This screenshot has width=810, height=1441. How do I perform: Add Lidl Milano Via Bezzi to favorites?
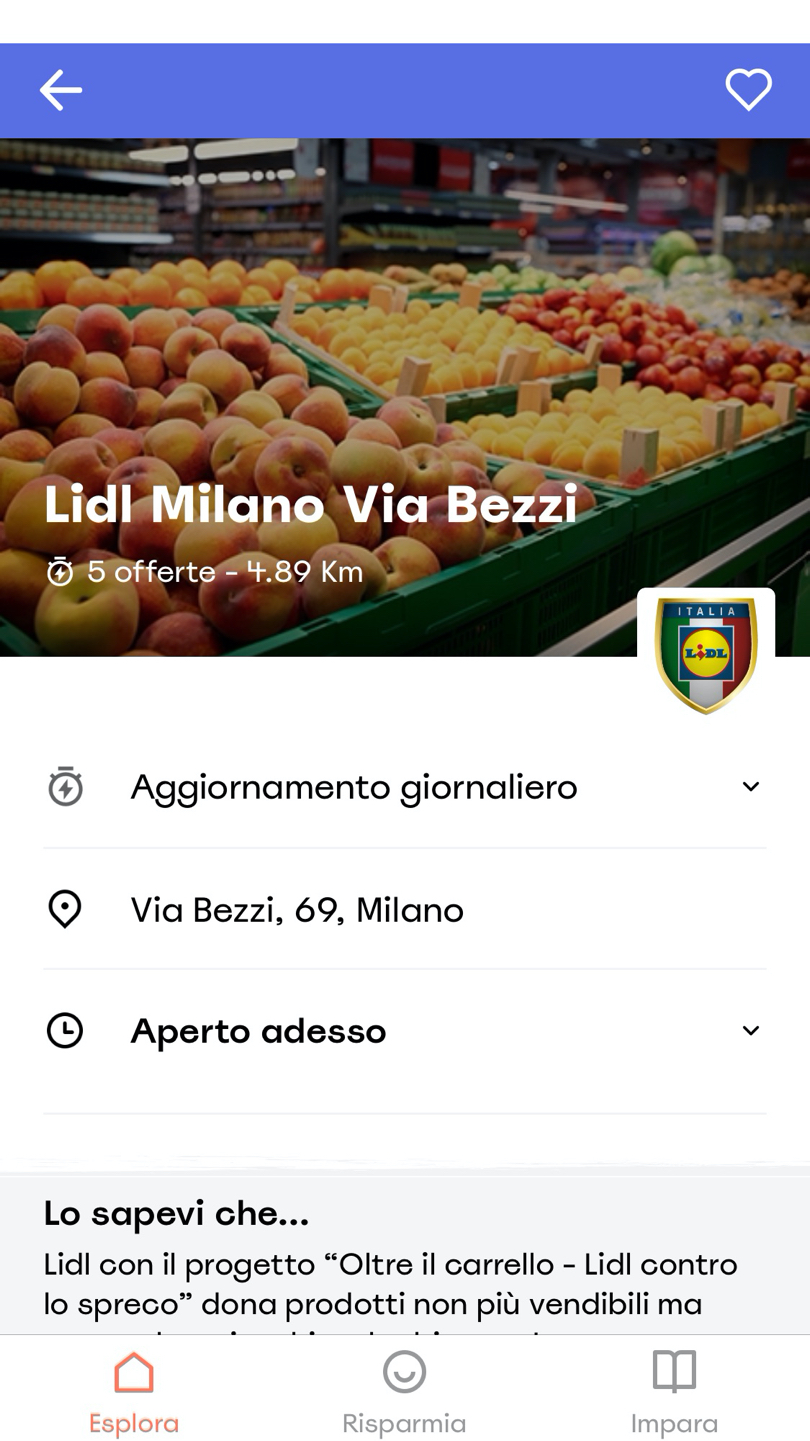pos(748,90)
